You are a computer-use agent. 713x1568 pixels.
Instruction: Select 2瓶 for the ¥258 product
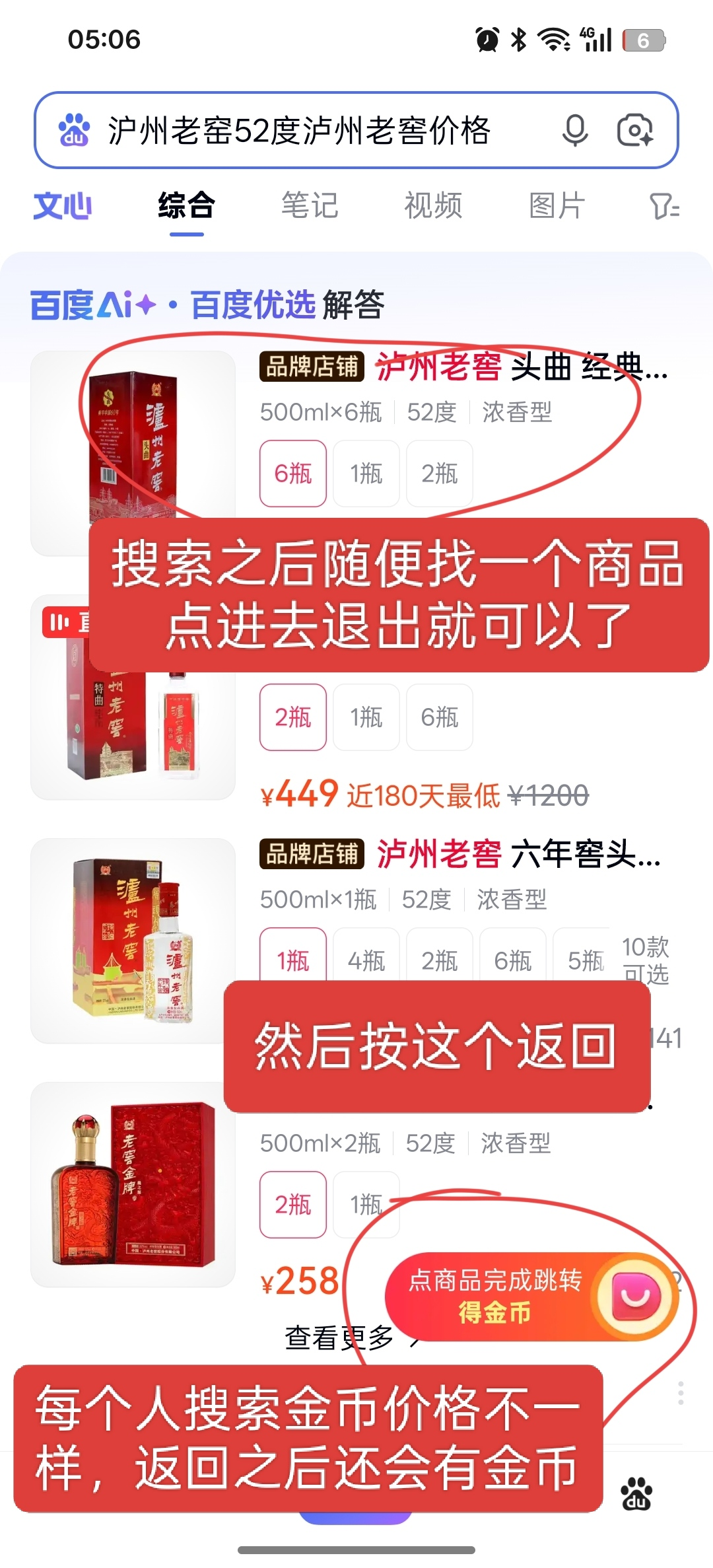coord(293,1204)
